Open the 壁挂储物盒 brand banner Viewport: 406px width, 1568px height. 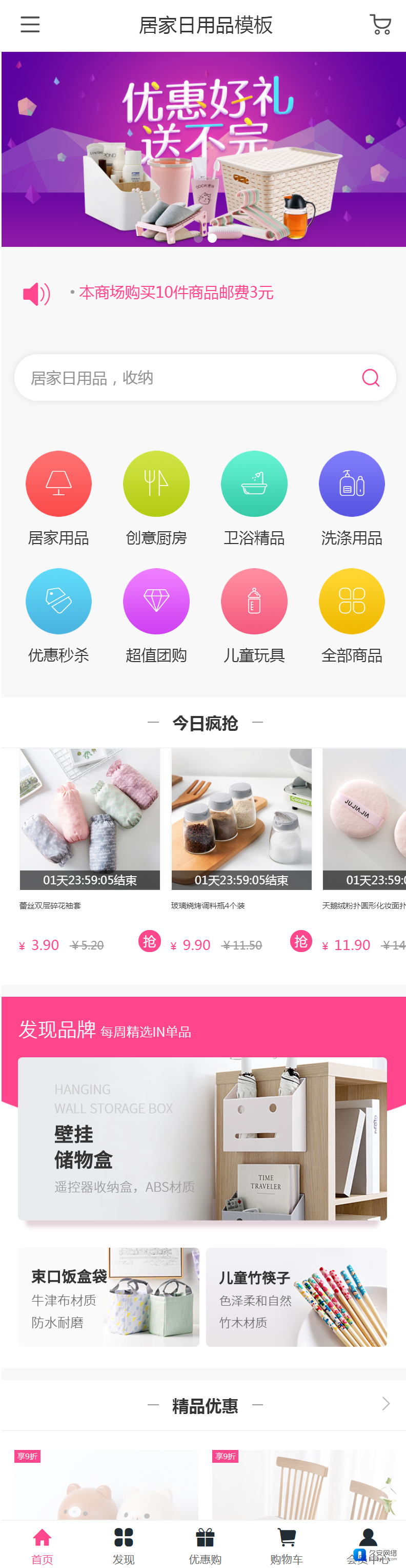pyautogui.click(x=202, y=1138)
